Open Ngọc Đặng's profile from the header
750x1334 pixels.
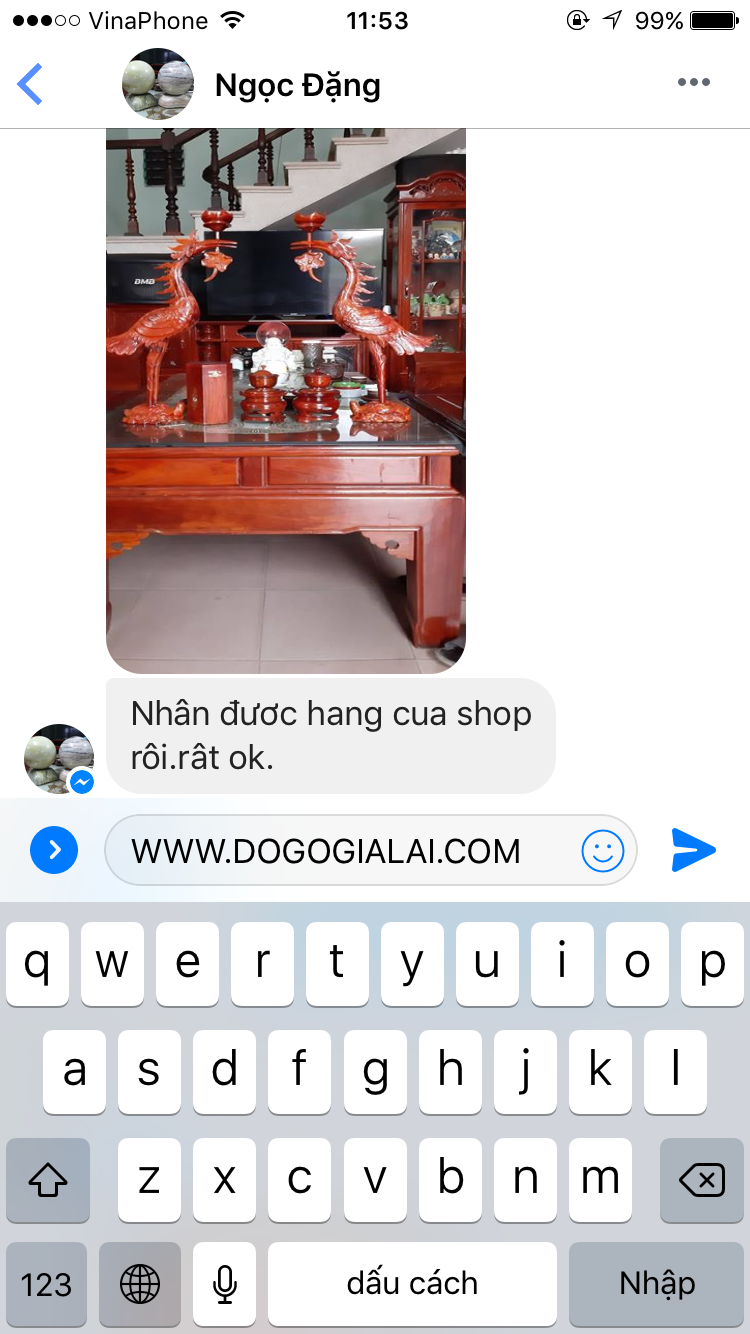point(297,85)
